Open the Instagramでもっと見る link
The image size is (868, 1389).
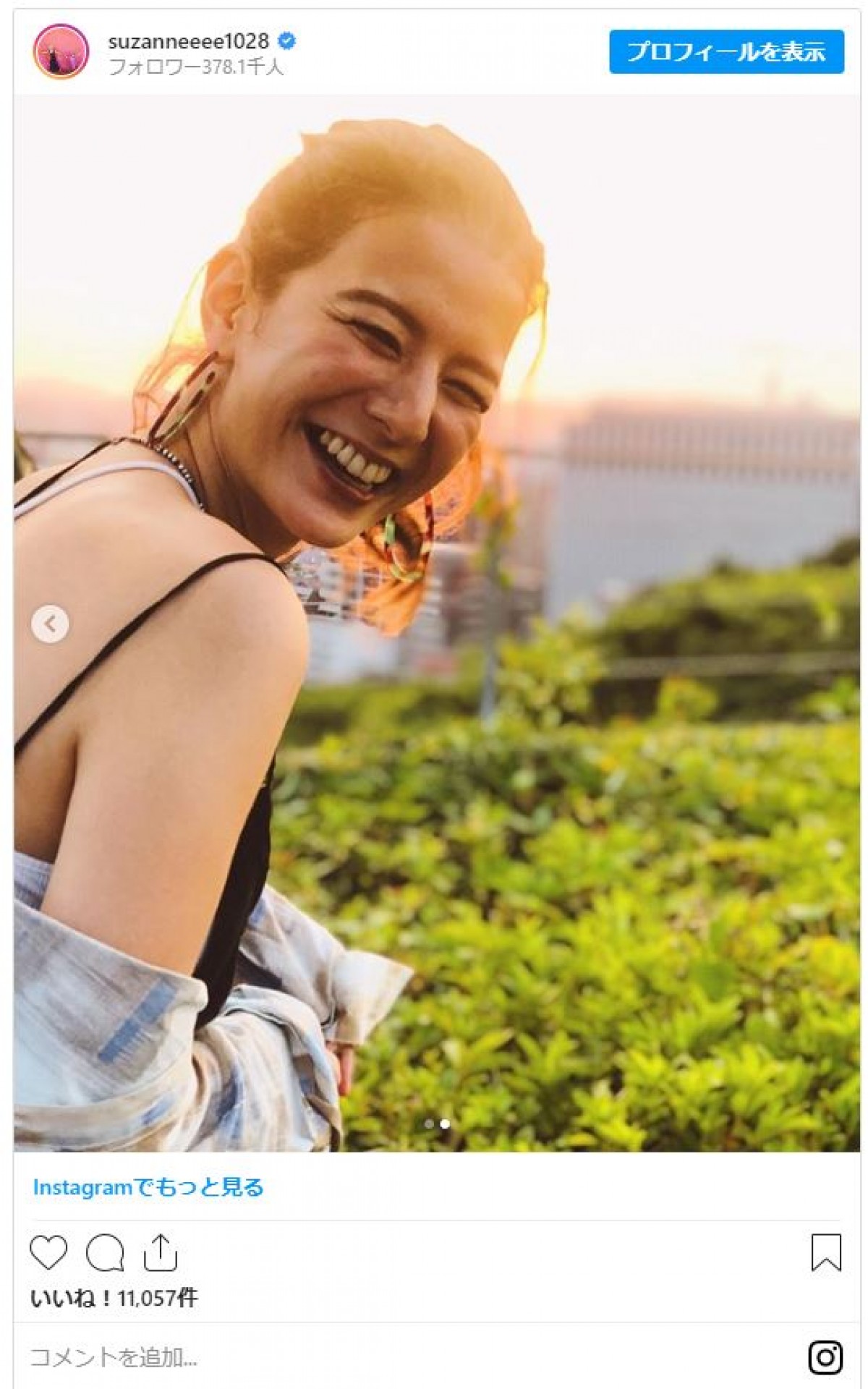148,1187
